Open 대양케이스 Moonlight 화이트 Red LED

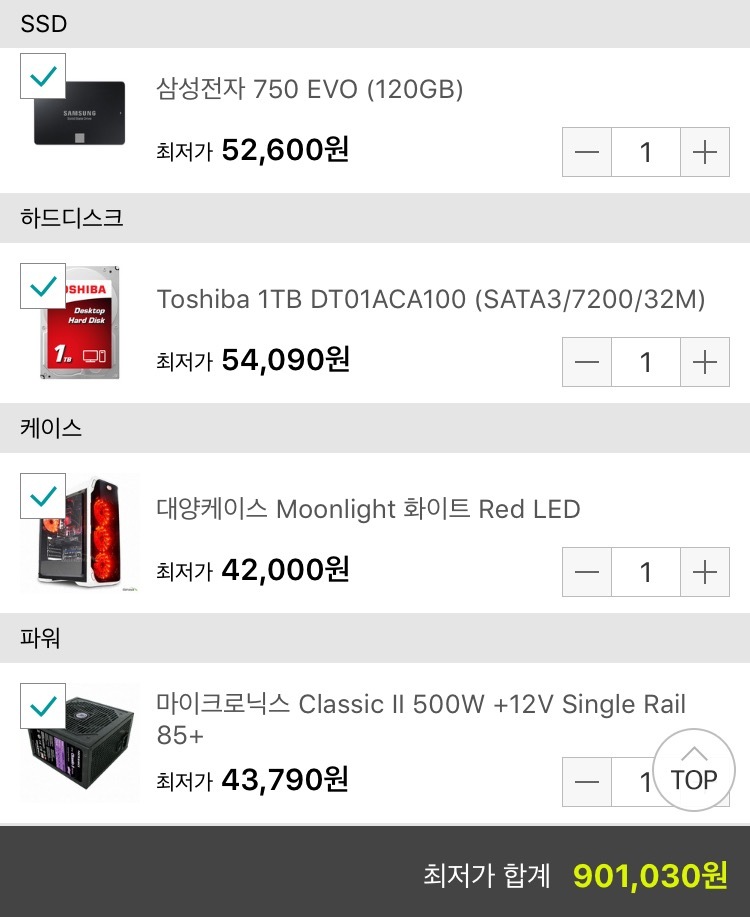[368, 509]
